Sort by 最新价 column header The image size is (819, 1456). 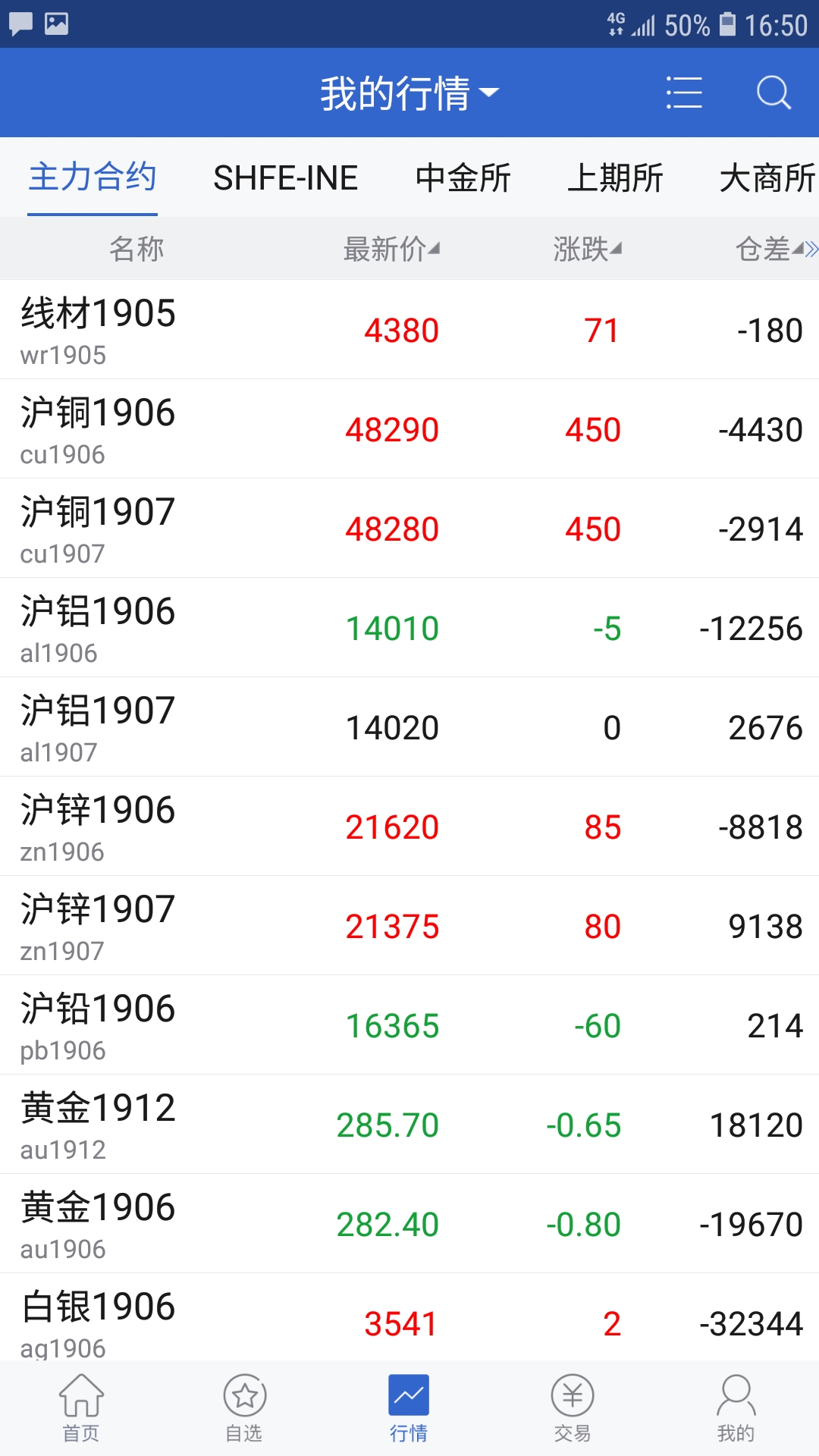pyautogui.click(x=391, y=249)
